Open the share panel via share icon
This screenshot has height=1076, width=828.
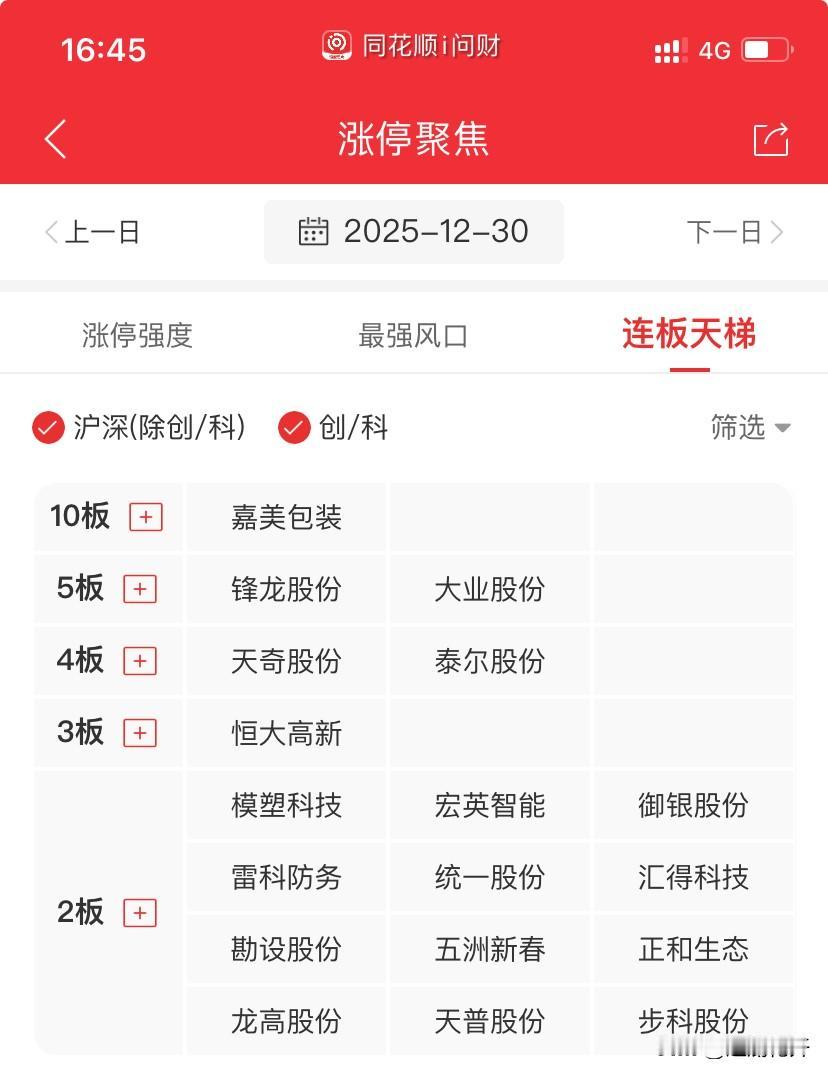coord(769,140)
